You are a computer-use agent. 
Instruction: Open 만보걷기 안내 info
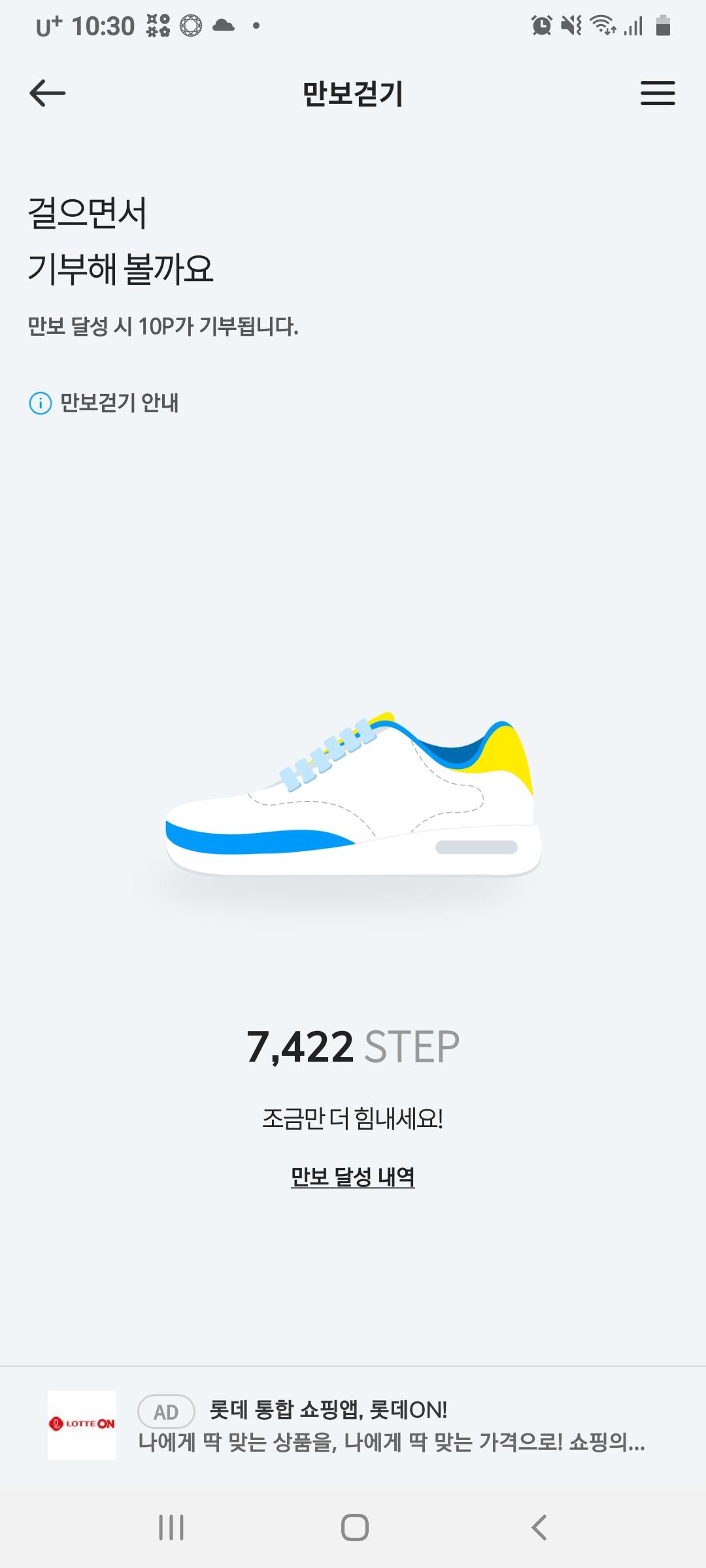[105, 403]
